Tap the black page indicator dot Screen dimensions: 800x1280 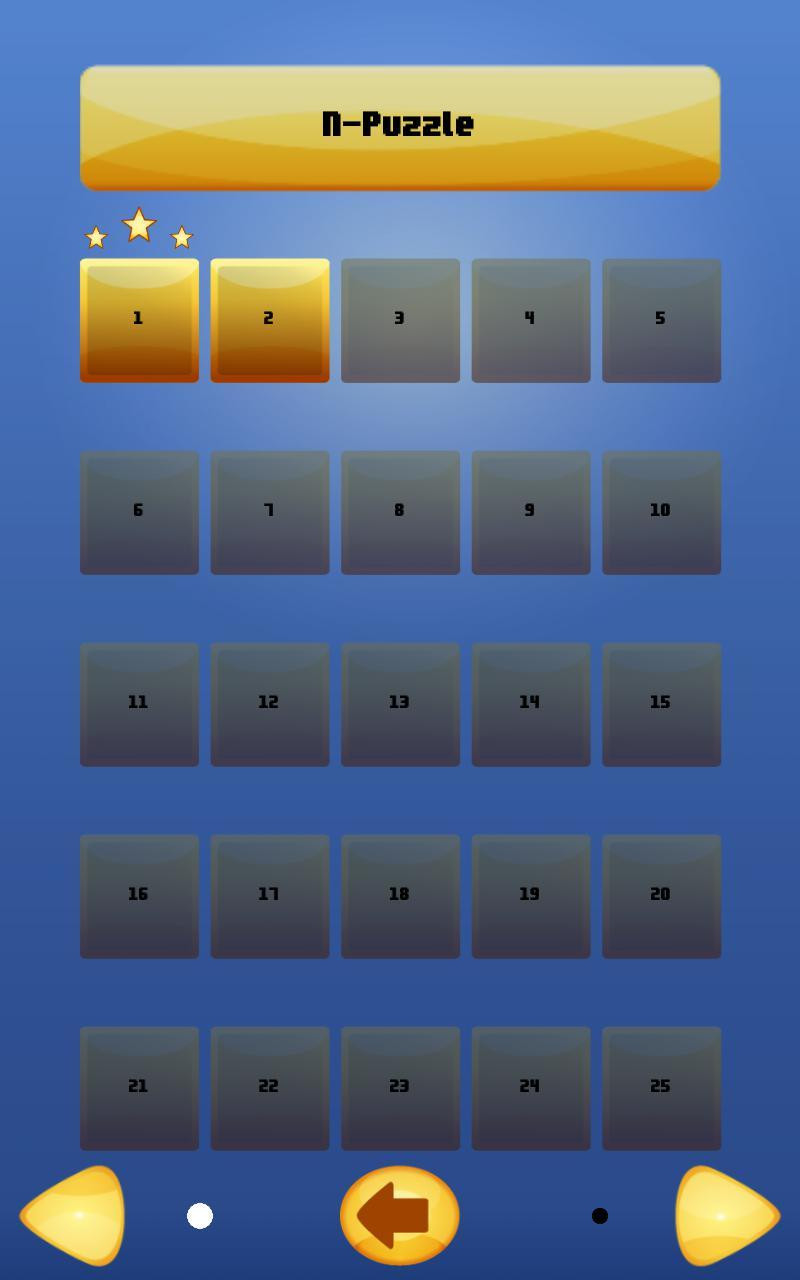(600, 1216)
